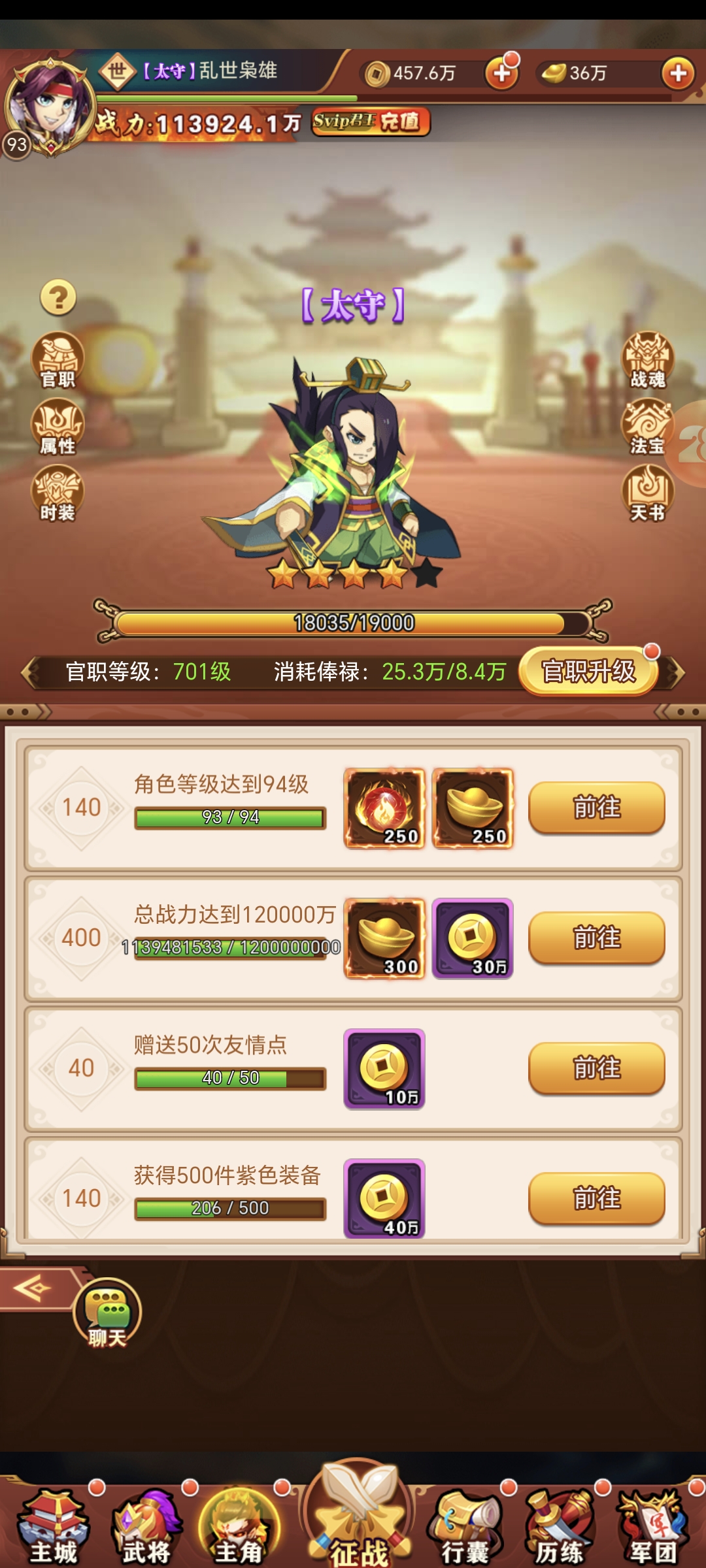
Task: Switch to the 军团 legion tab
Action: pyautogui.click(x=652, y=1526)
